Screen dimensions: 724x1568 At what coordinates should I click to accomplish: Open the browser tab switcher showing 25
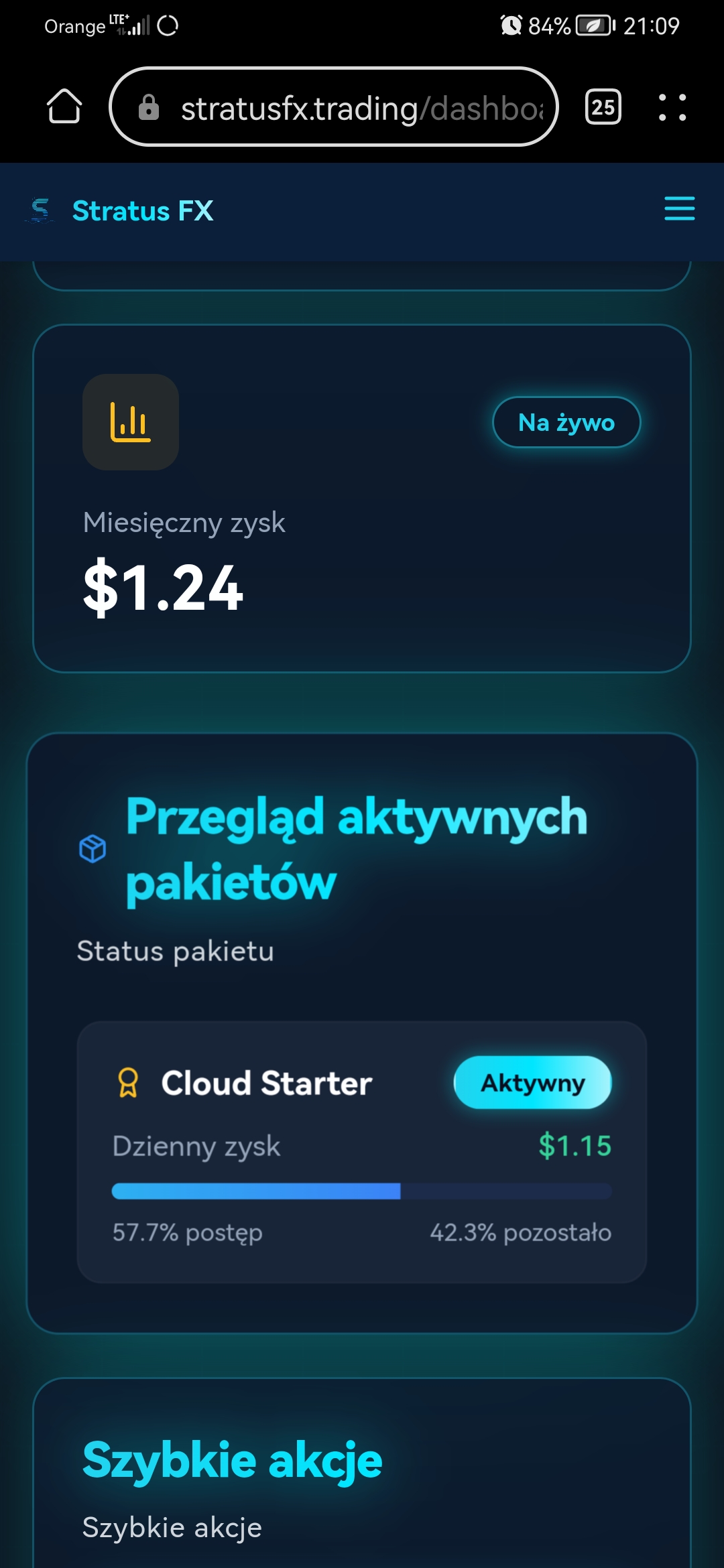603,107
